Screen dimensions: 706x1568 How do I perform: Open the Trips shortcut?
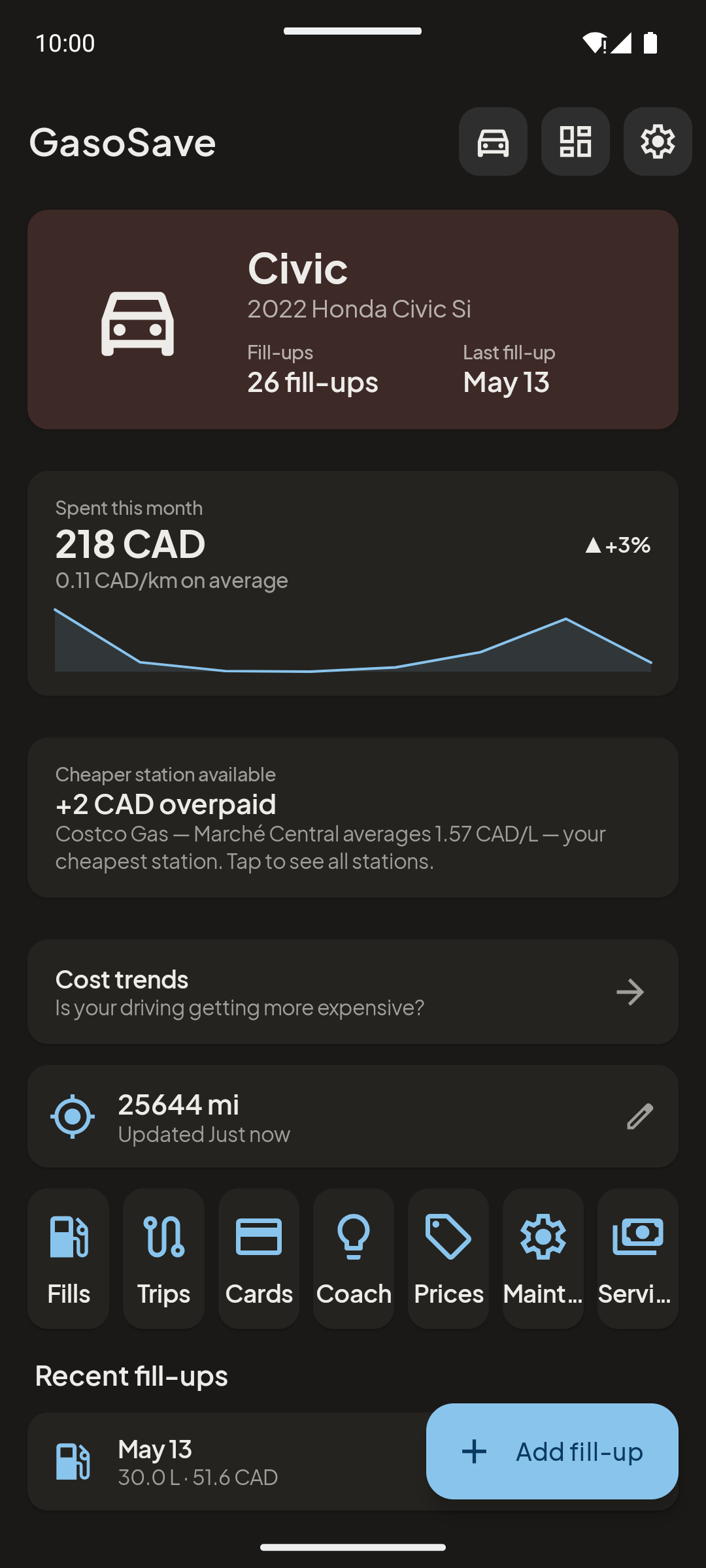point(163,1258)
